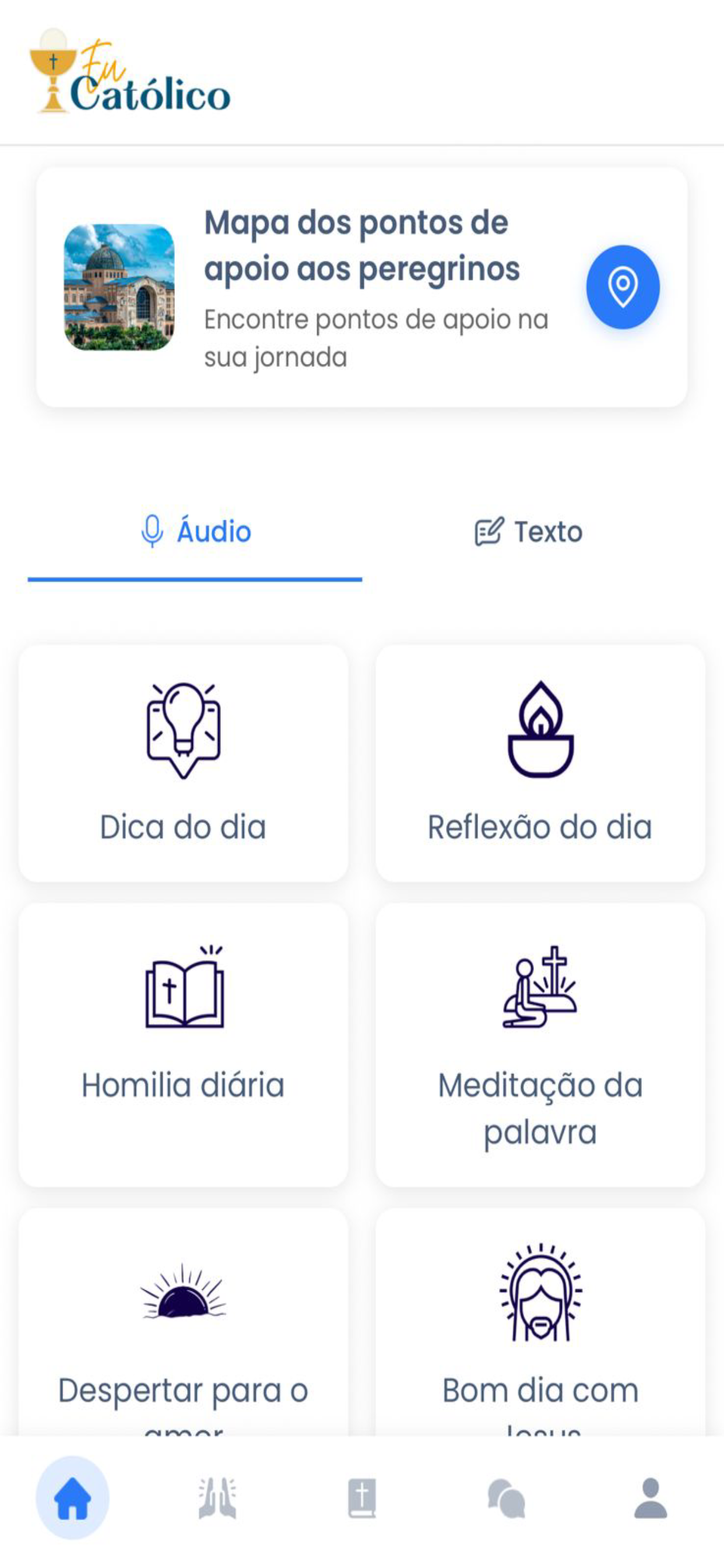Select the Homilia diária card
The image size is (724, 1568).
183,1044
